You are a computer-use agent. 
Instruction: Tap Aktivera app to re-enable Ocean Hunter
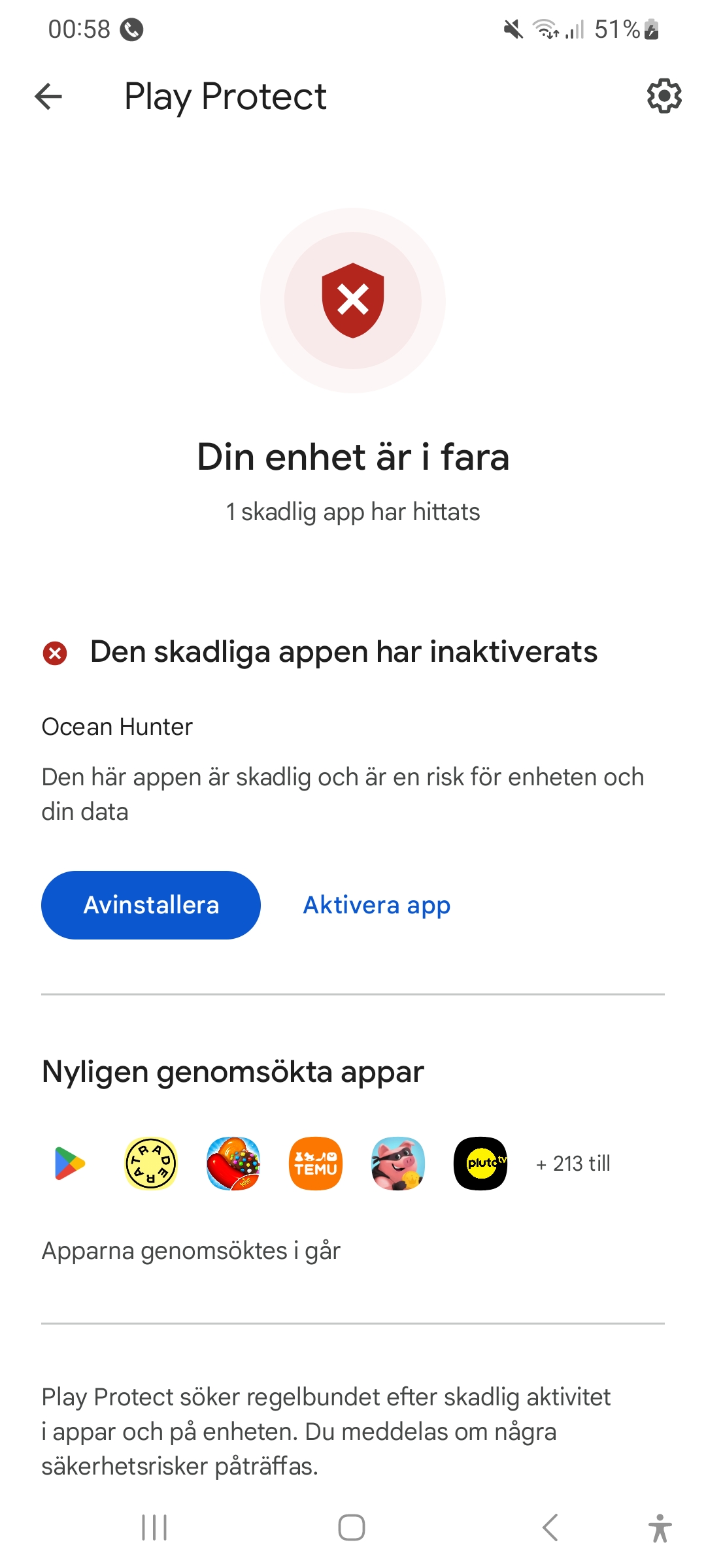(x=377, y=905)
